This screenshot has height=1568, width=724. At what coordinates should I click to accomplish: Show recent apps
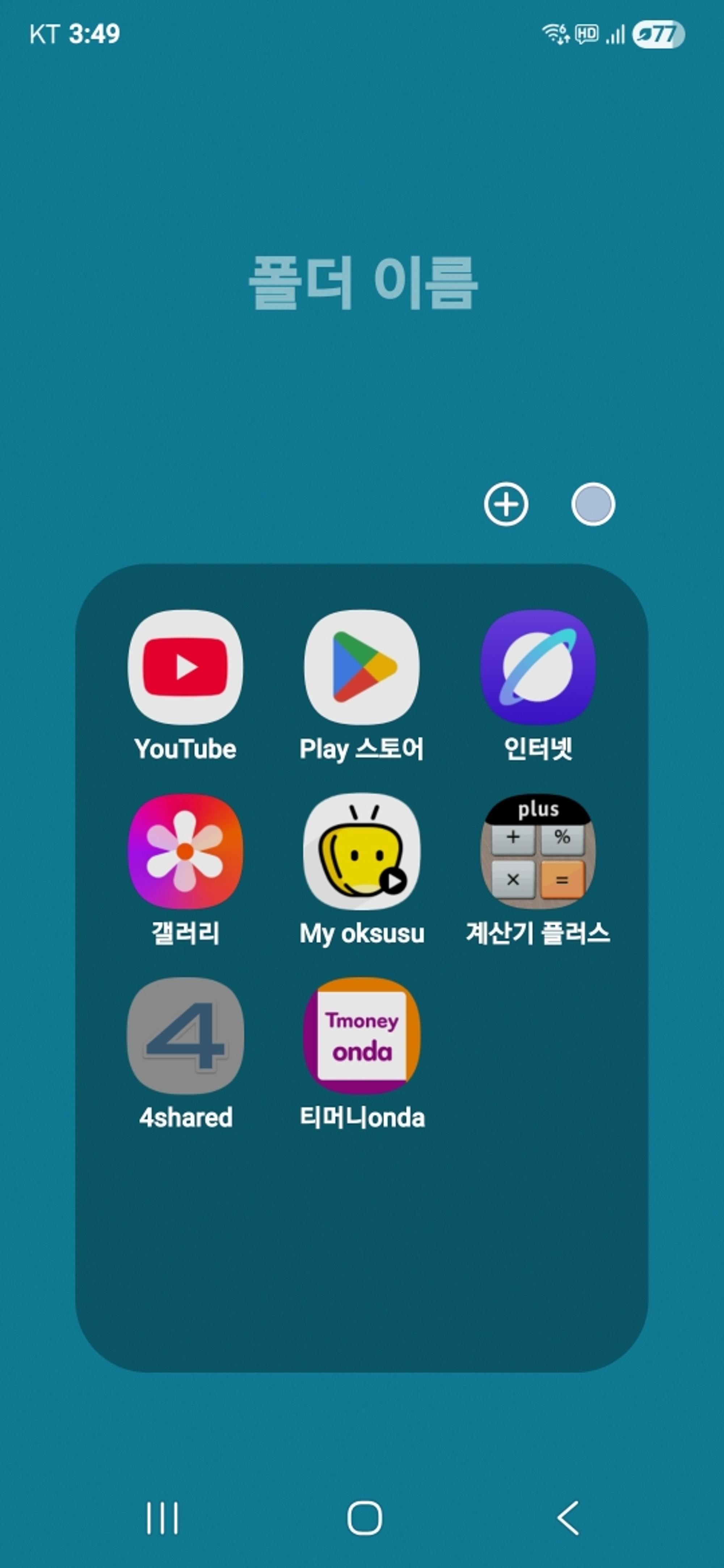(162, 1517)
